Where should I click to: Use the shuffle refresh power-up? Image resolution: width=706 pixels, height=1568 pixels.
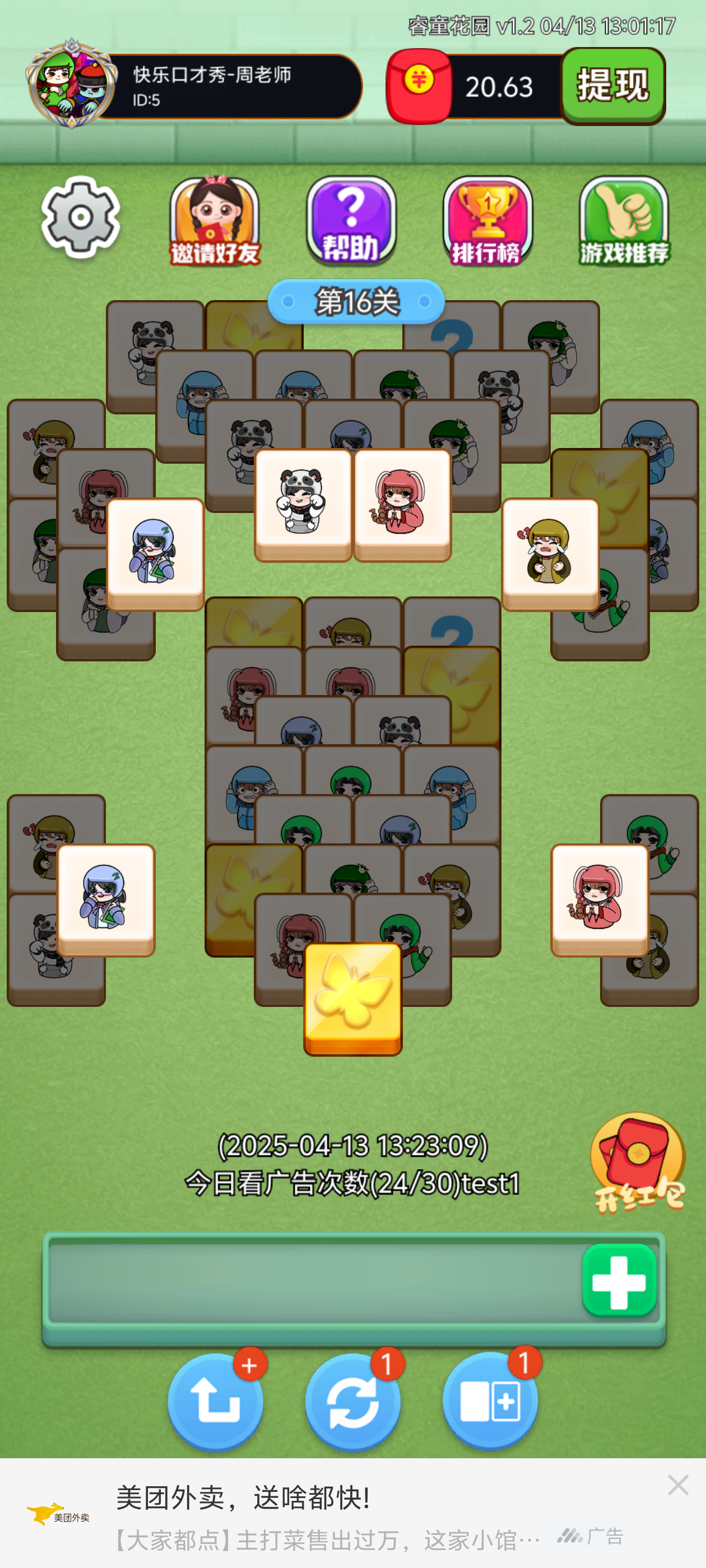[352, 1401]
